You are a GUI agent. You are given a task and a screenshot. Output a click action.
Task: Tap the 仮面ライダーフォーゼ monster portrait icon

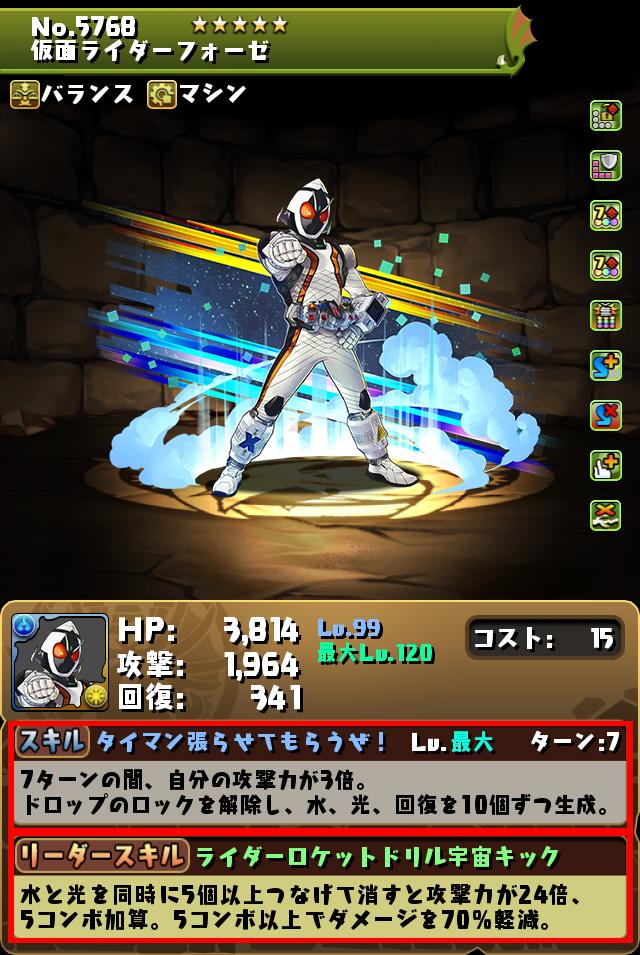coord(60,661)
